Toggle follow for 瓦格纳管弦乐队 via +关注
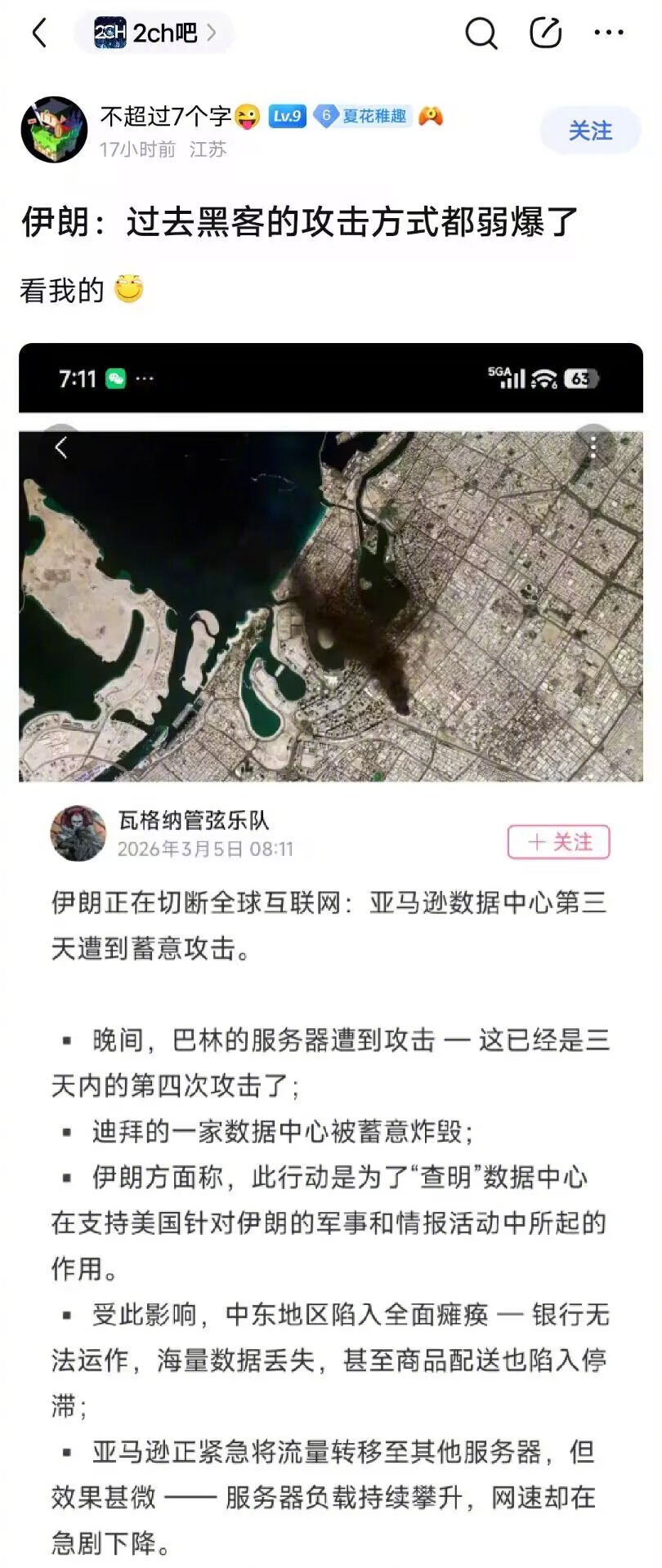662x1568 pixels. tap(557, 842)
